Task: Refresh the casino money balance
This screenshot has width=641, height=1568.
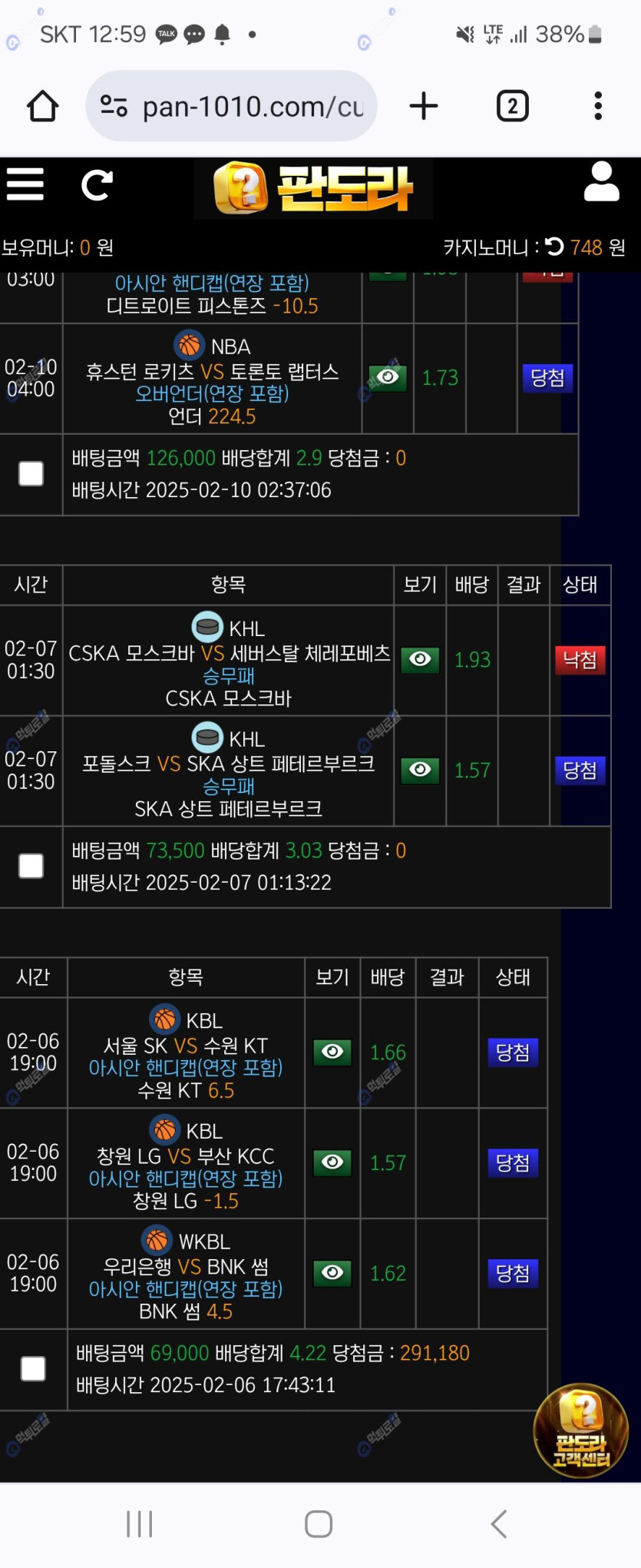Action: (554, 247)
